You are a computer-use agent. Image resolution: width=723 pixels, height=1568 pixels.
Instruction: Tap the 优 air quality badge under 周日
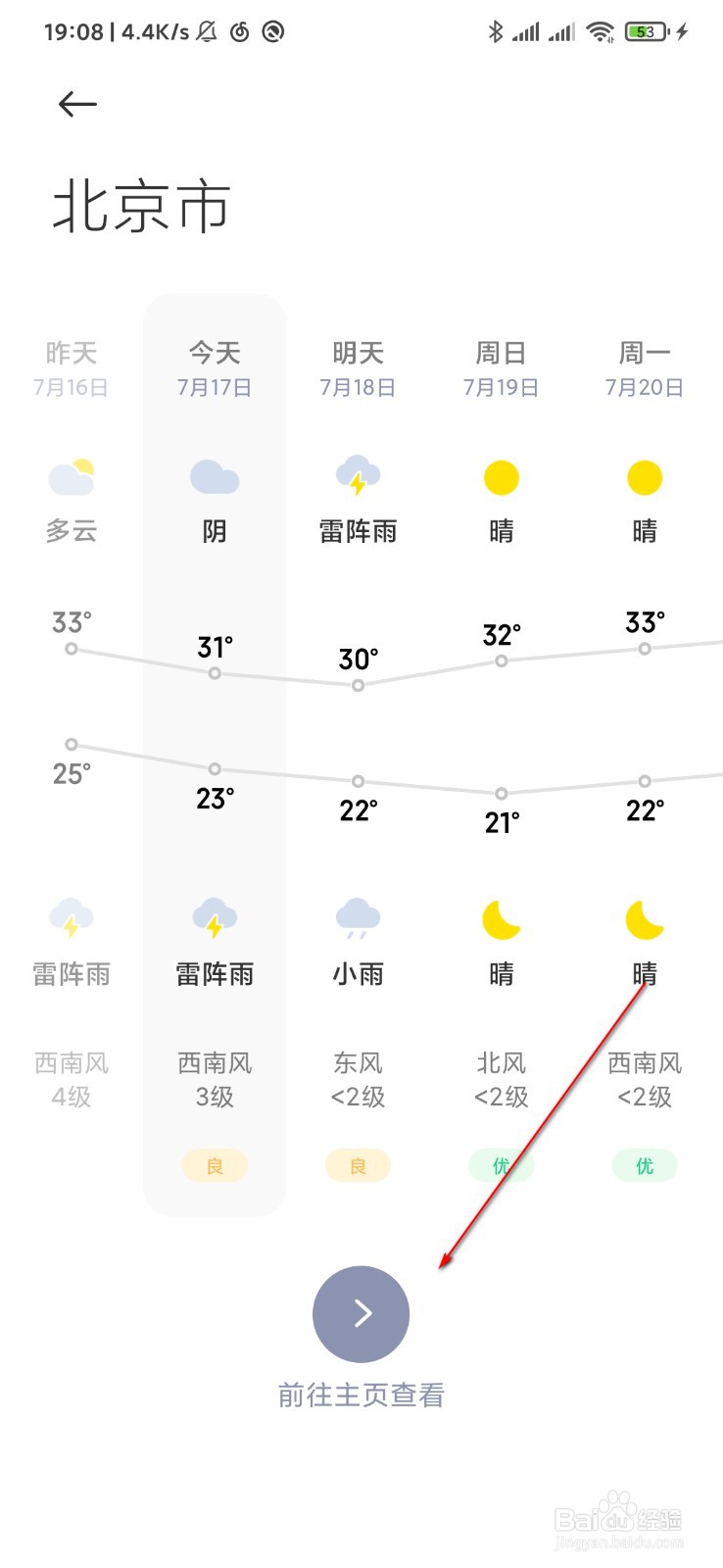tap(501, 1164)
